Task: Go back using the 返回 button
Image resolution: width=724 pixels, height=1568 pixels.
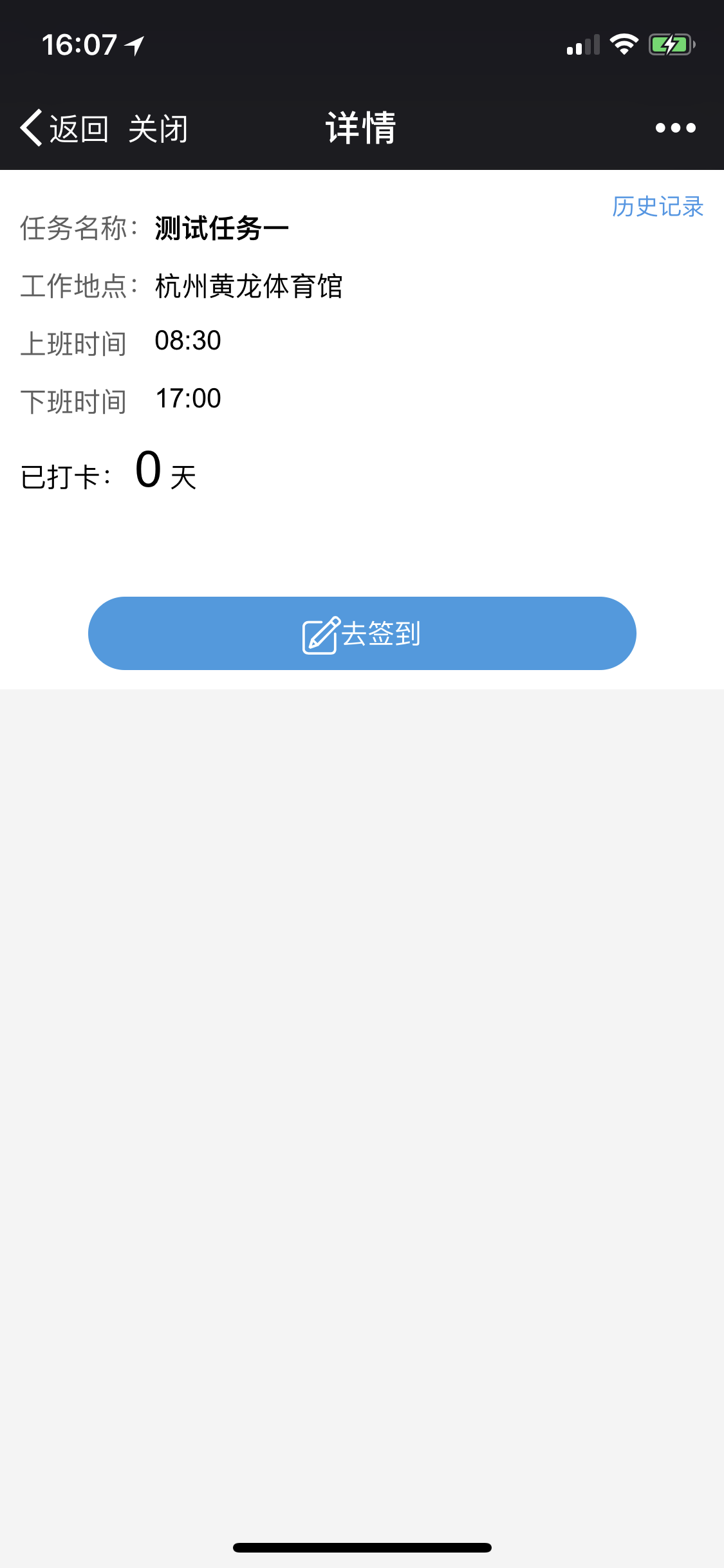Action: point(64,128)
